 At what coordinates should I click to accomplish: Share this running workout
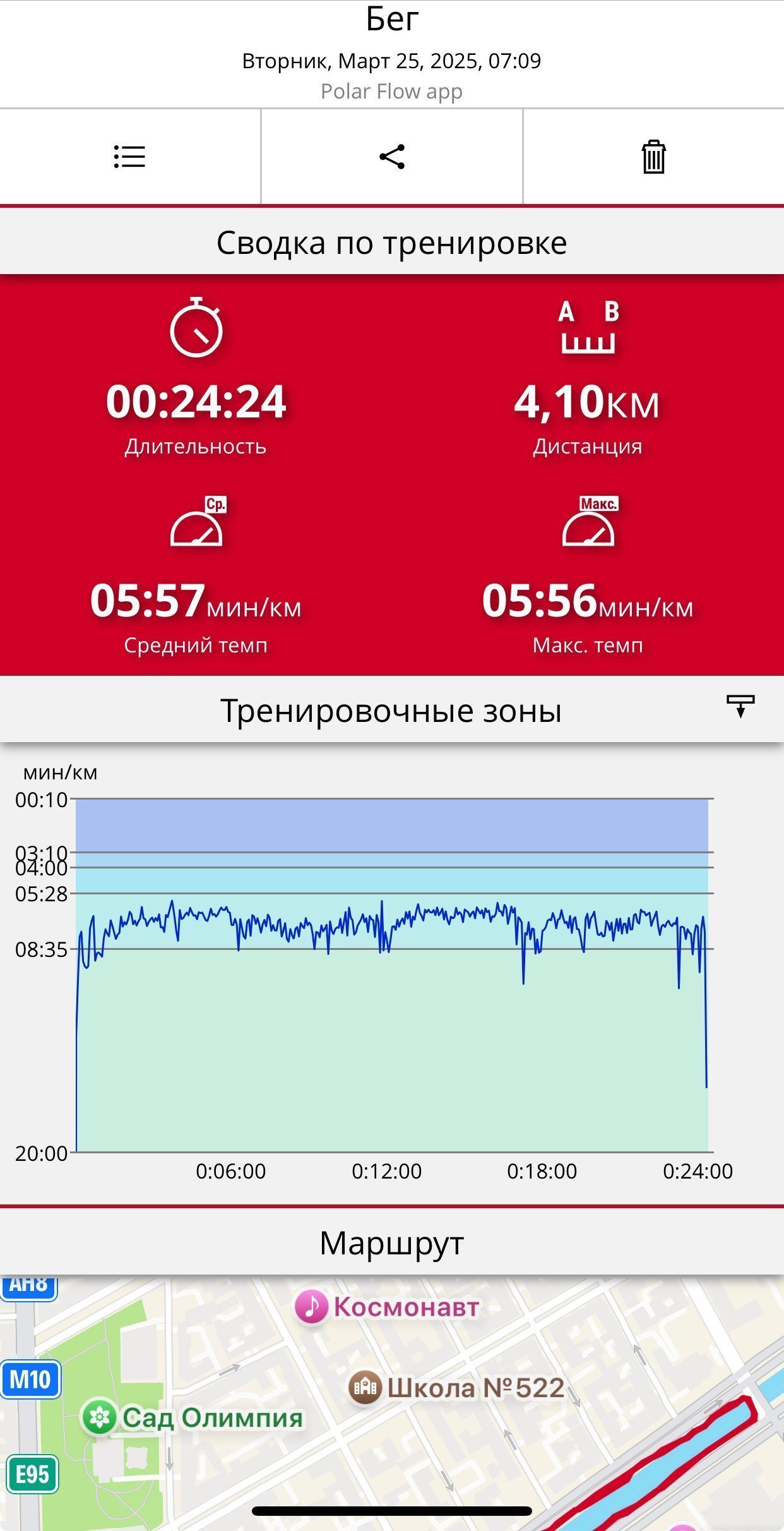(392, 157)
